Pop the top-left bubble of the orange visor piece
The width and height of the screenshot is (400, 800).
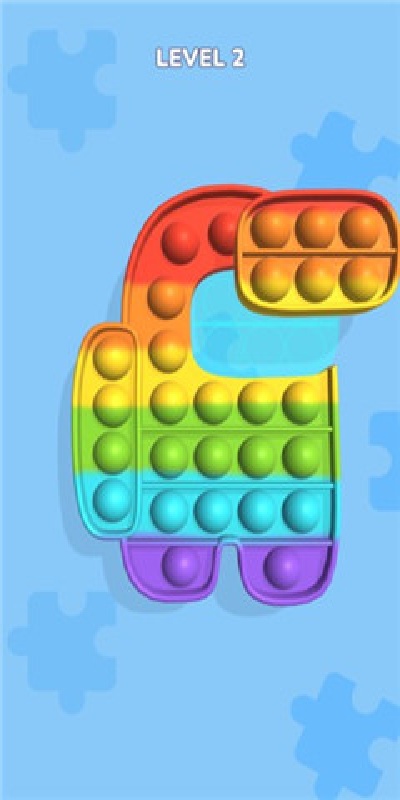click(x=270, y=227)
